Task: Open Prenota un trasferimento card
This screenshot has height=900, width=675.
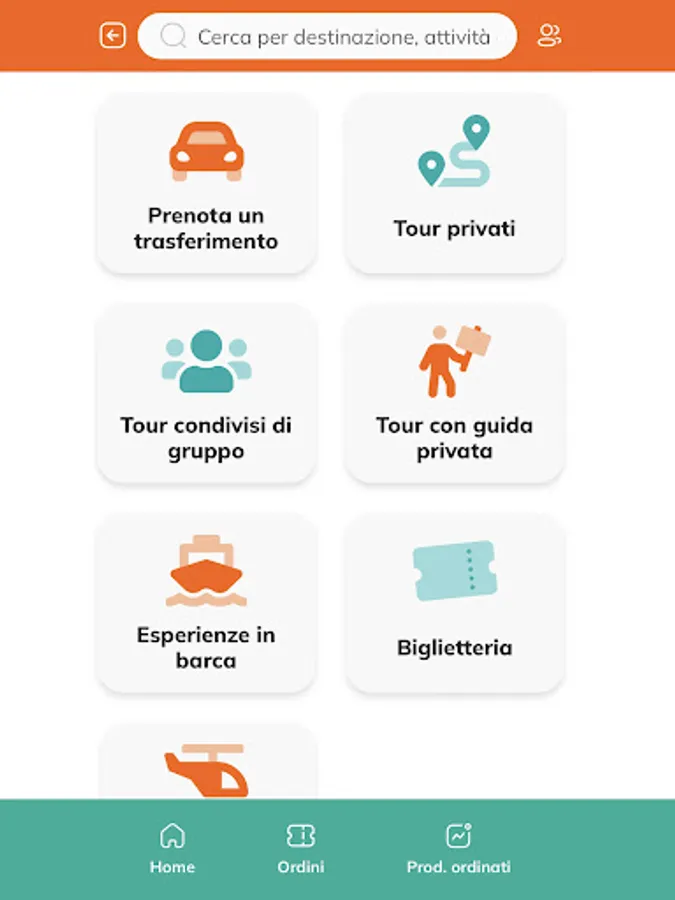Action: 206,184
